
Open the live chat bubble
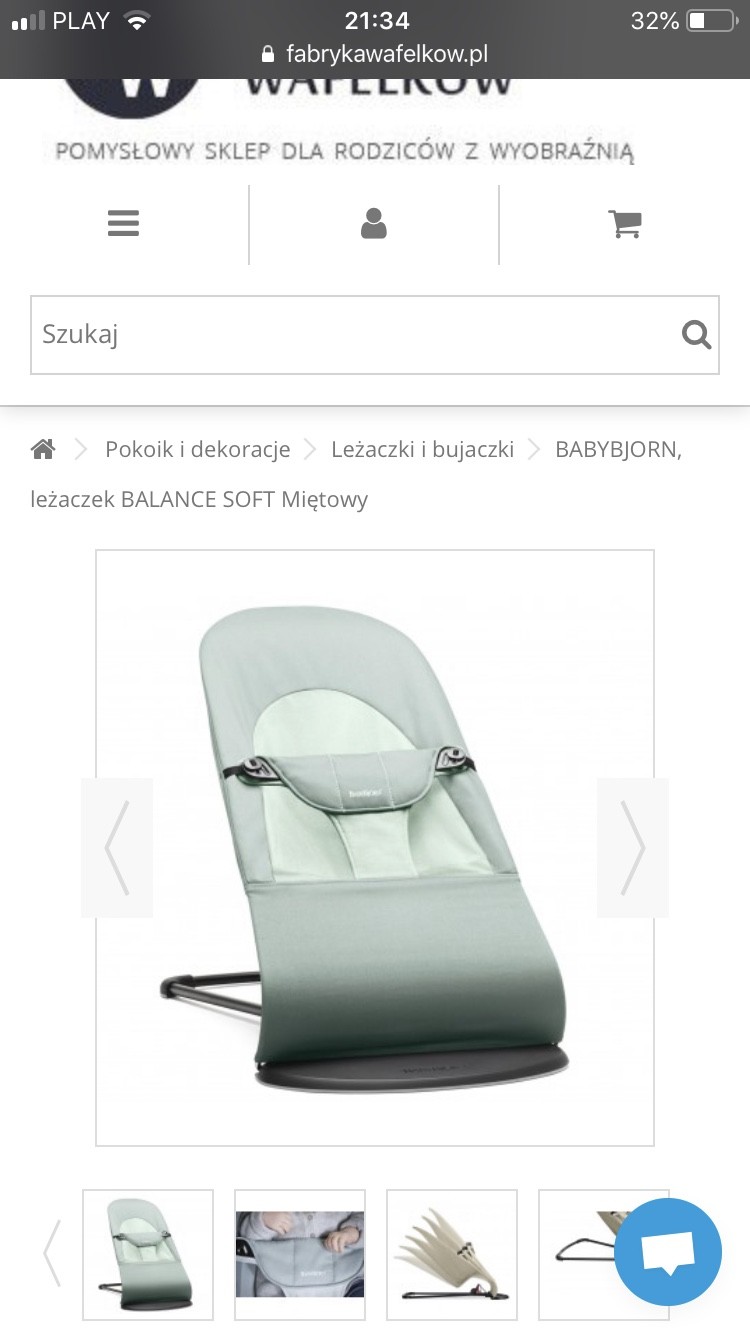668,1251
